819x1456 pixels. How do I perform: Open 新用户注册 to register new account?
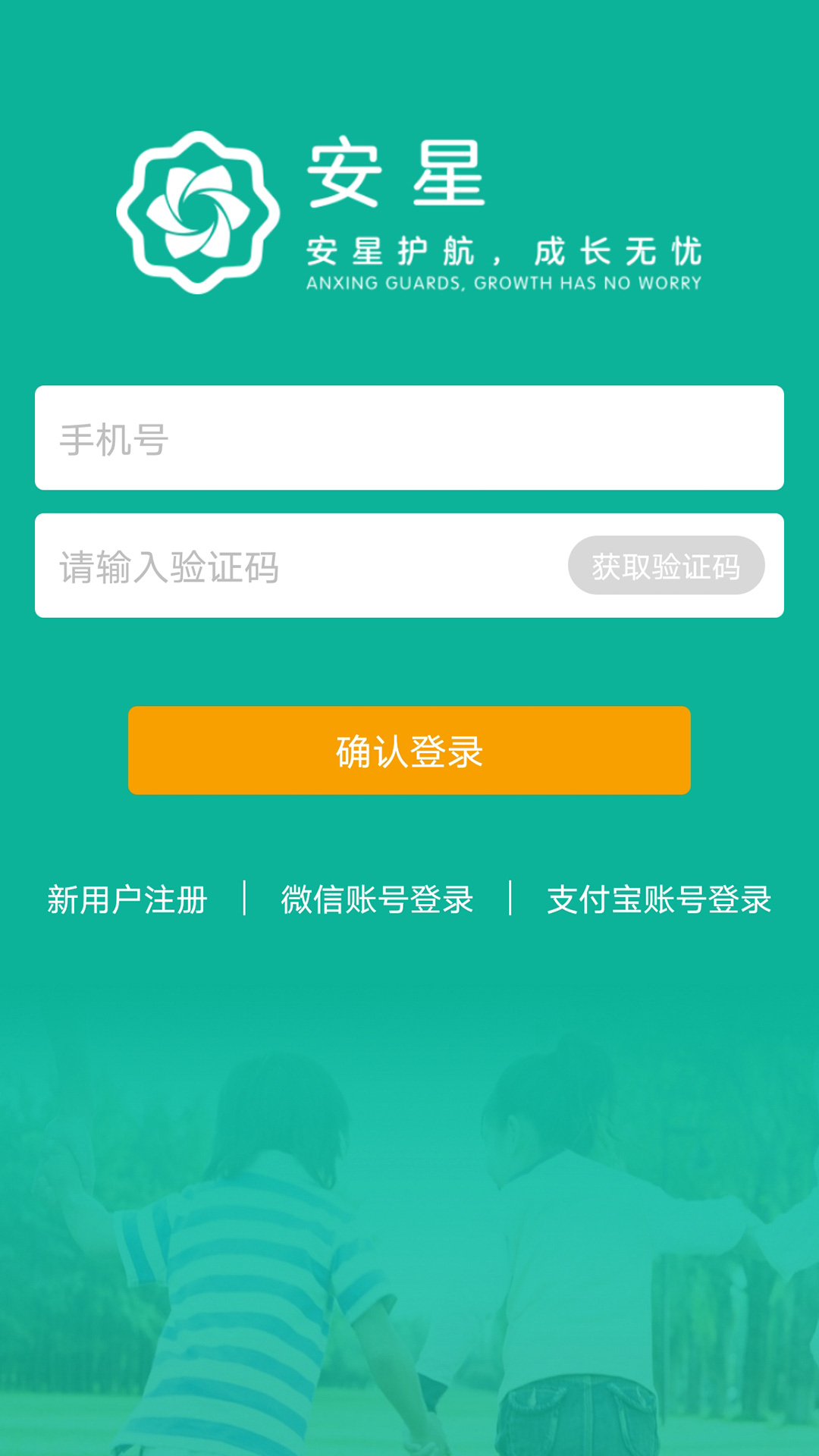coord(127,899)
